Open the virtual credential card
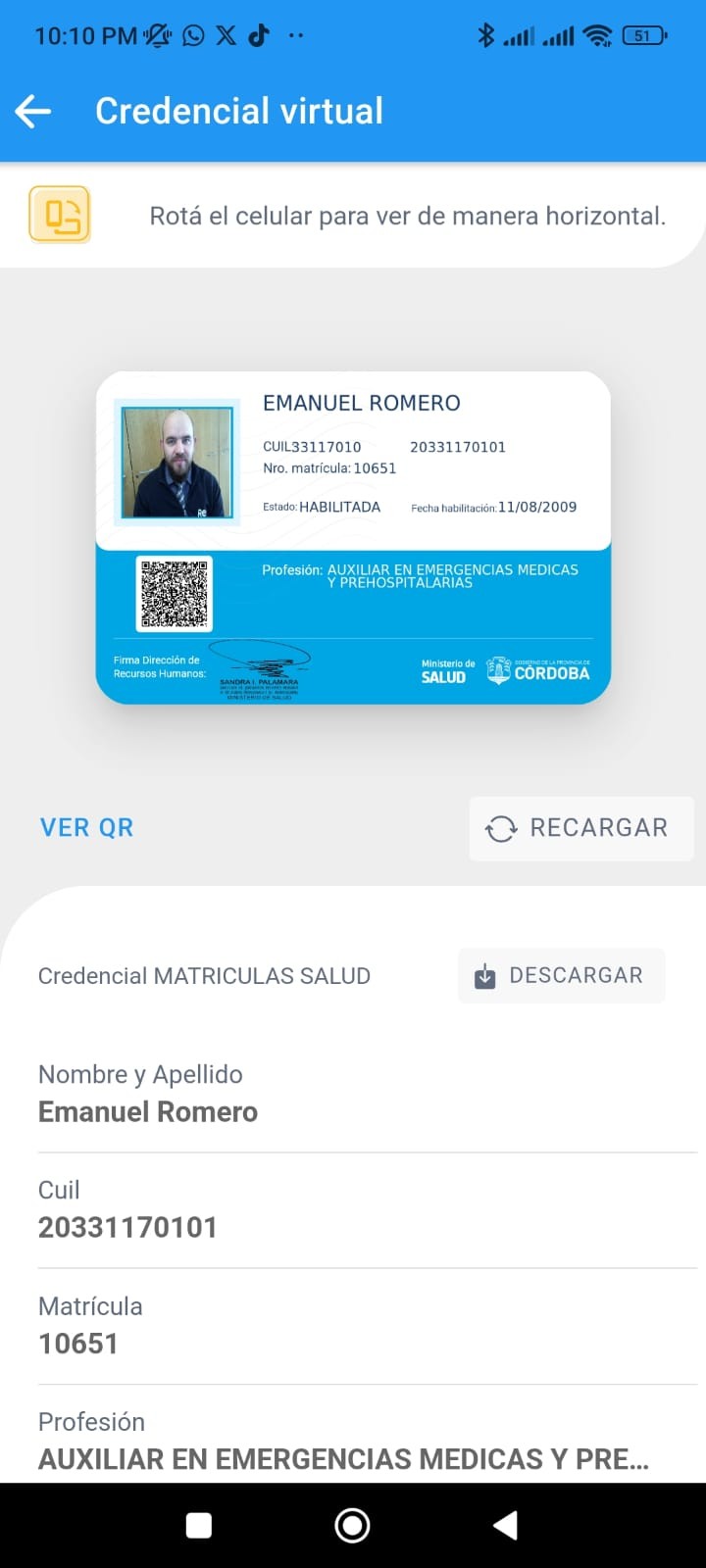Viewport: 706px width, 1568px height. [353, 537]
